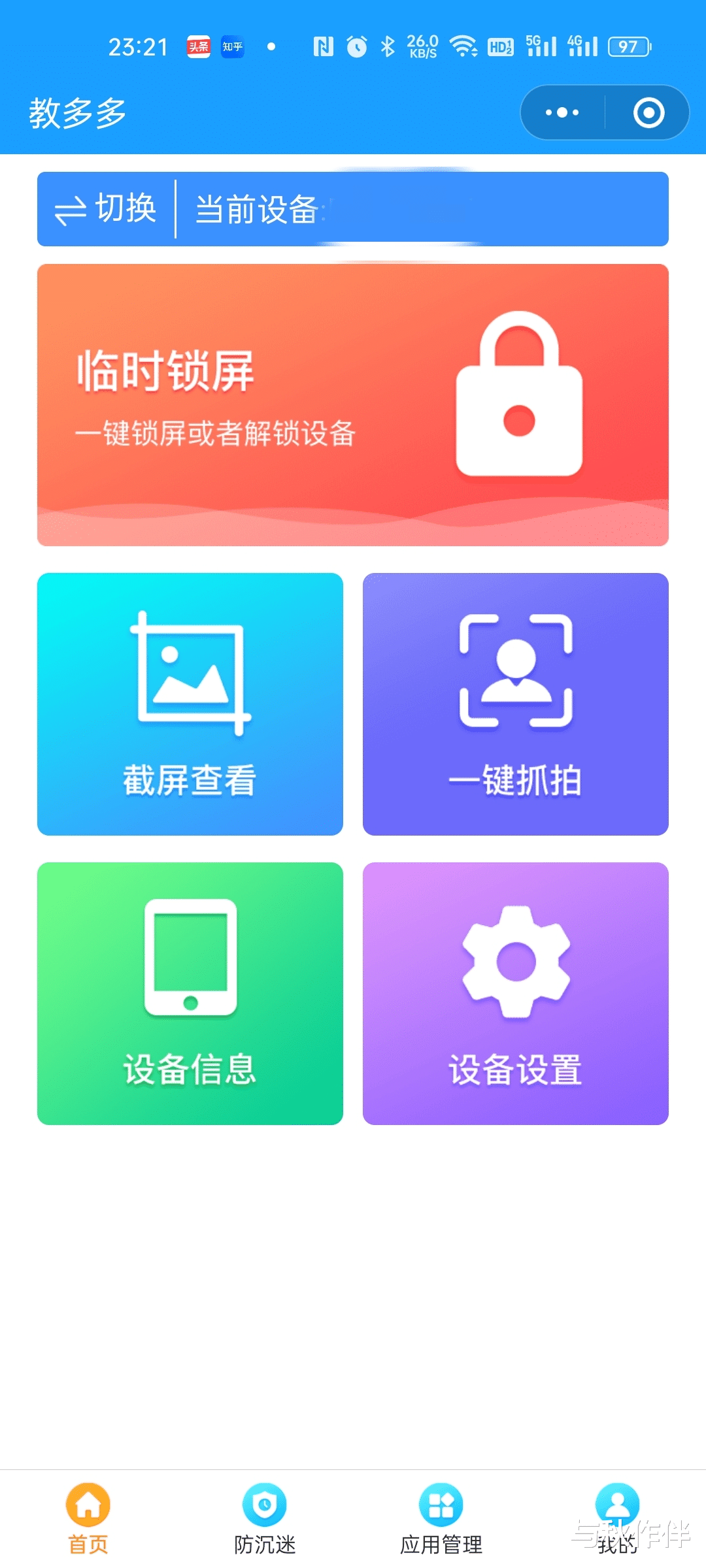This screenshot has width=706, height=1568.
Task: Tap the mini-program close circle button
Action: coord(649,112)
